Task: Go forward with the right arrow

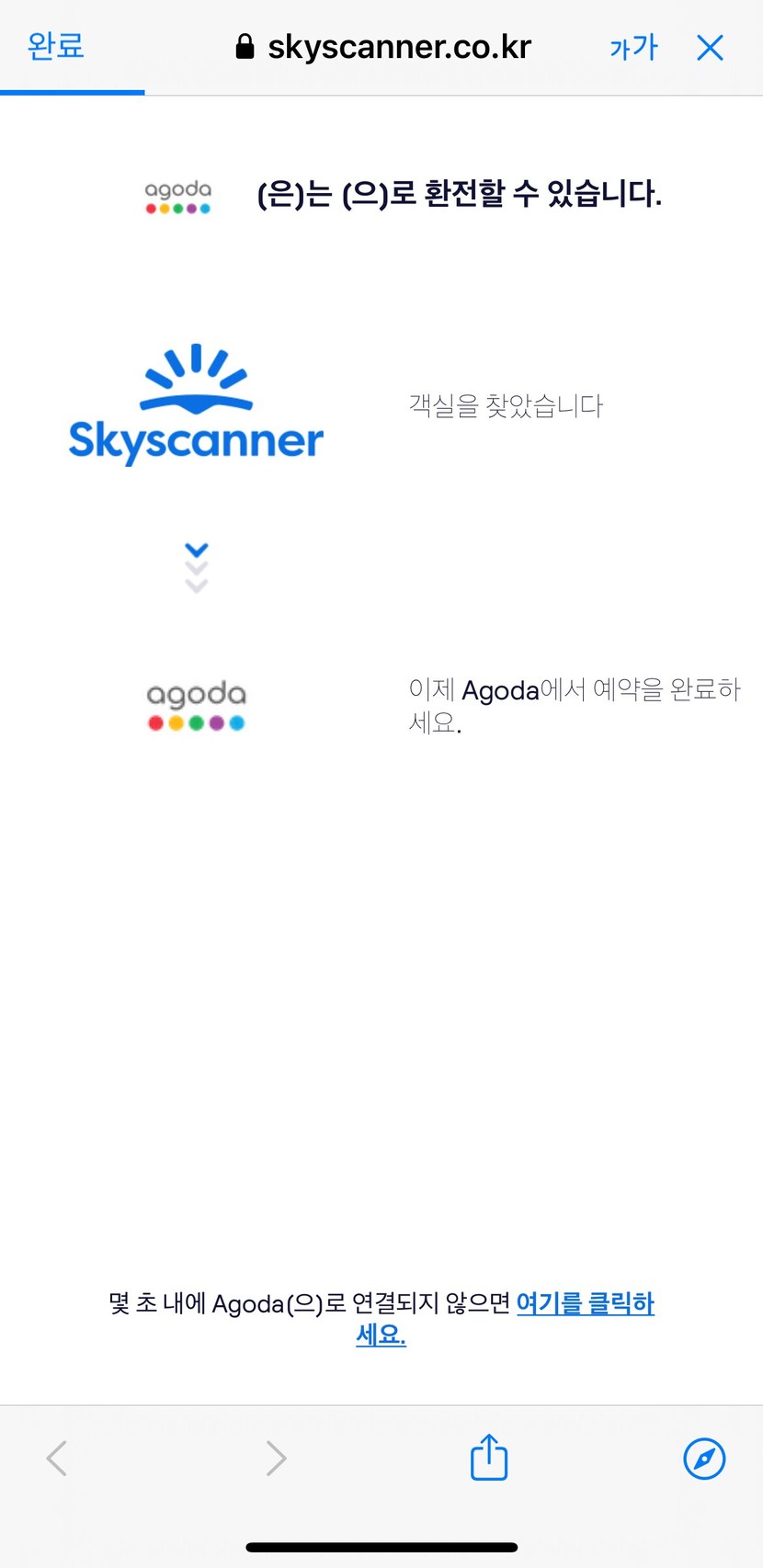Action: (x=276, y=1459)
